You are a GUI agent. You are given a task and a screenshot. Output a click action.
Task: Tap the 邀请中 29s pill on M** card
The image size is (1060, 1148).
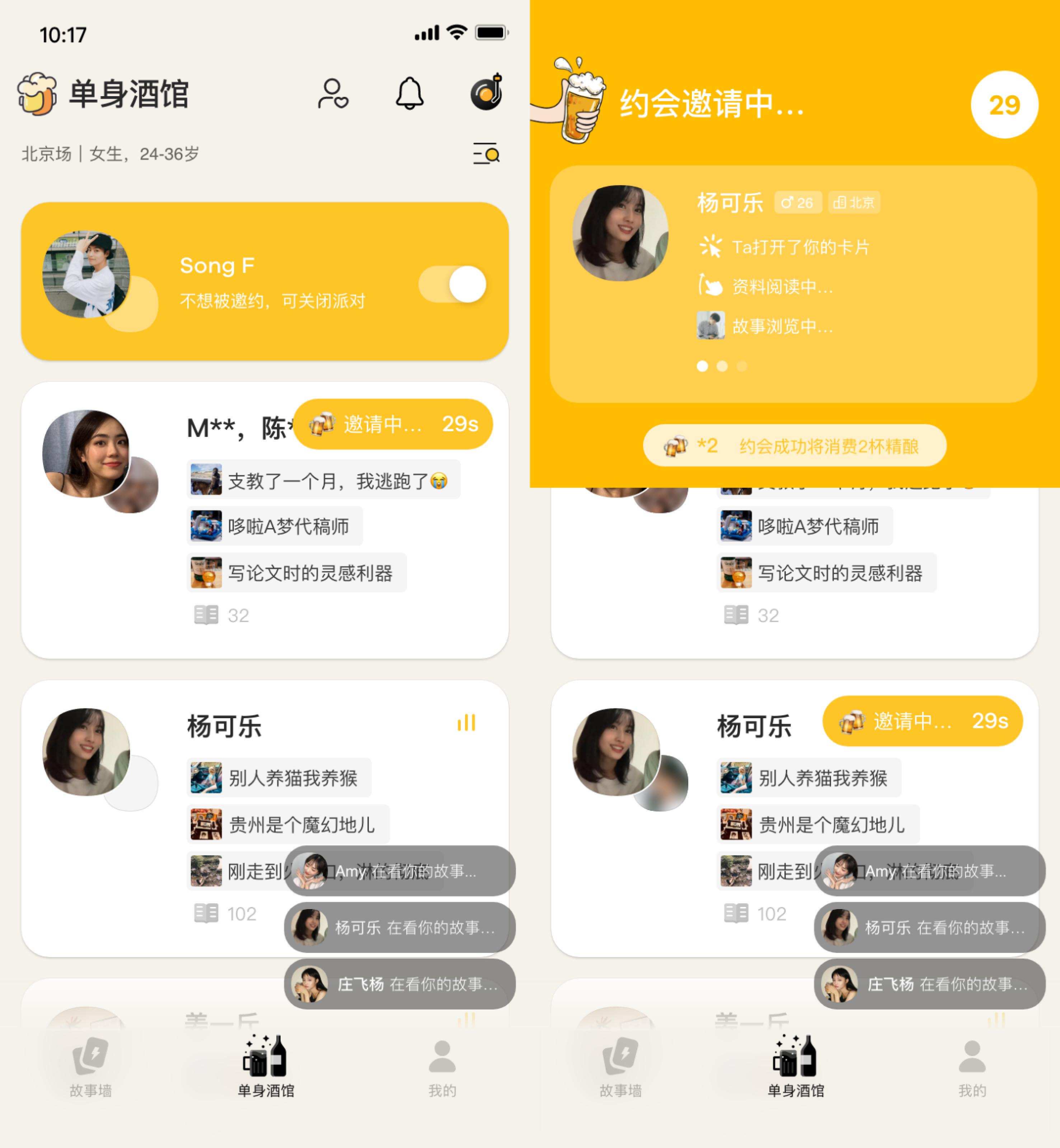coord(393,424)
